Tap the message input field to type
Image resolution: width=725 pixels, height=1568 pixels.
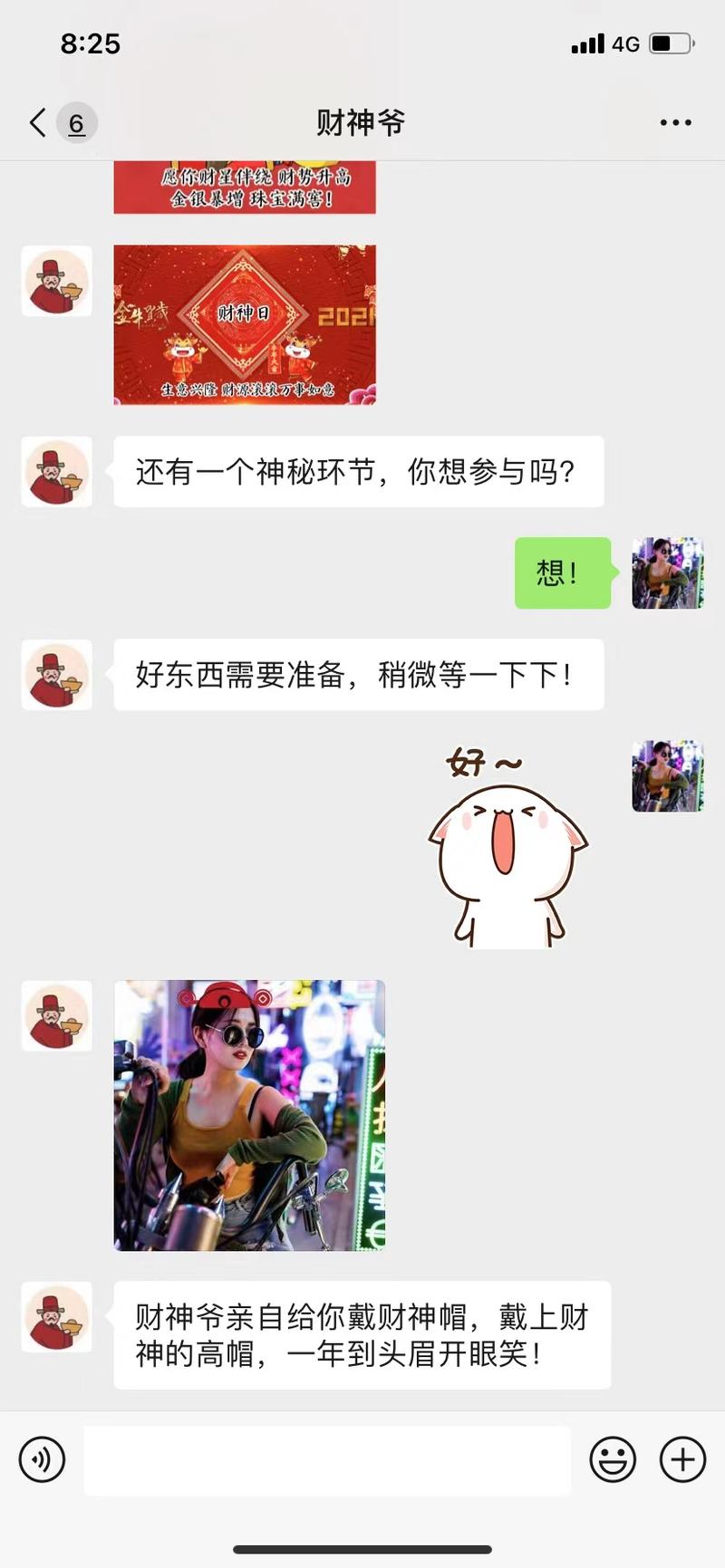pos(326,1459)
